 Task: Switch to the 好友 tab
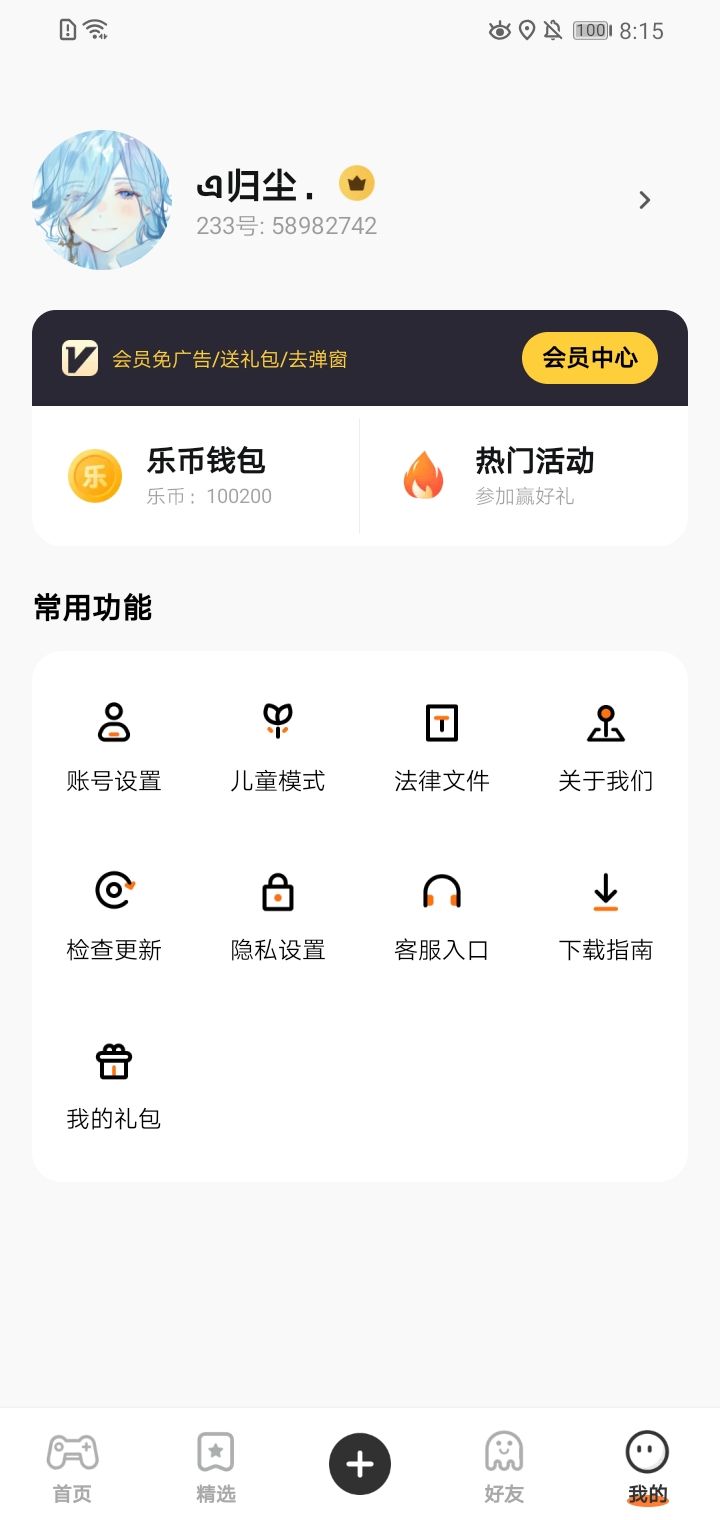504,1466
